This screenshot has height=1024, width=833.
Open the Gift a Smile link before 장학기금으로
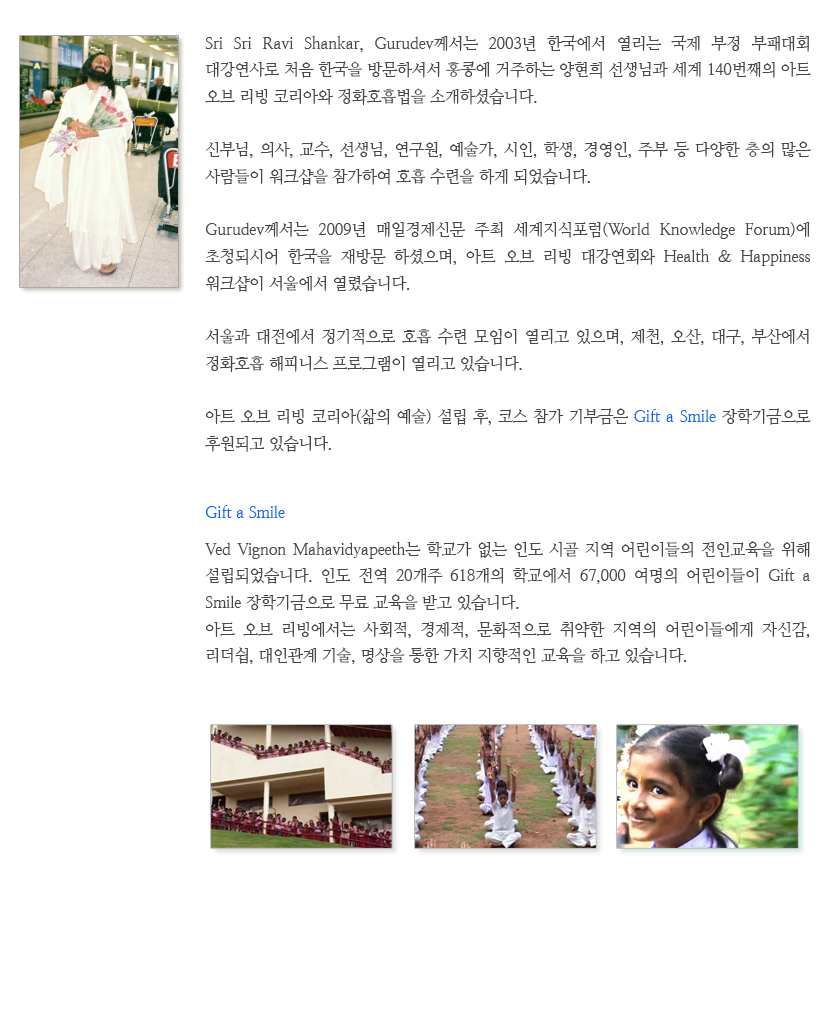tap(674, 417)
